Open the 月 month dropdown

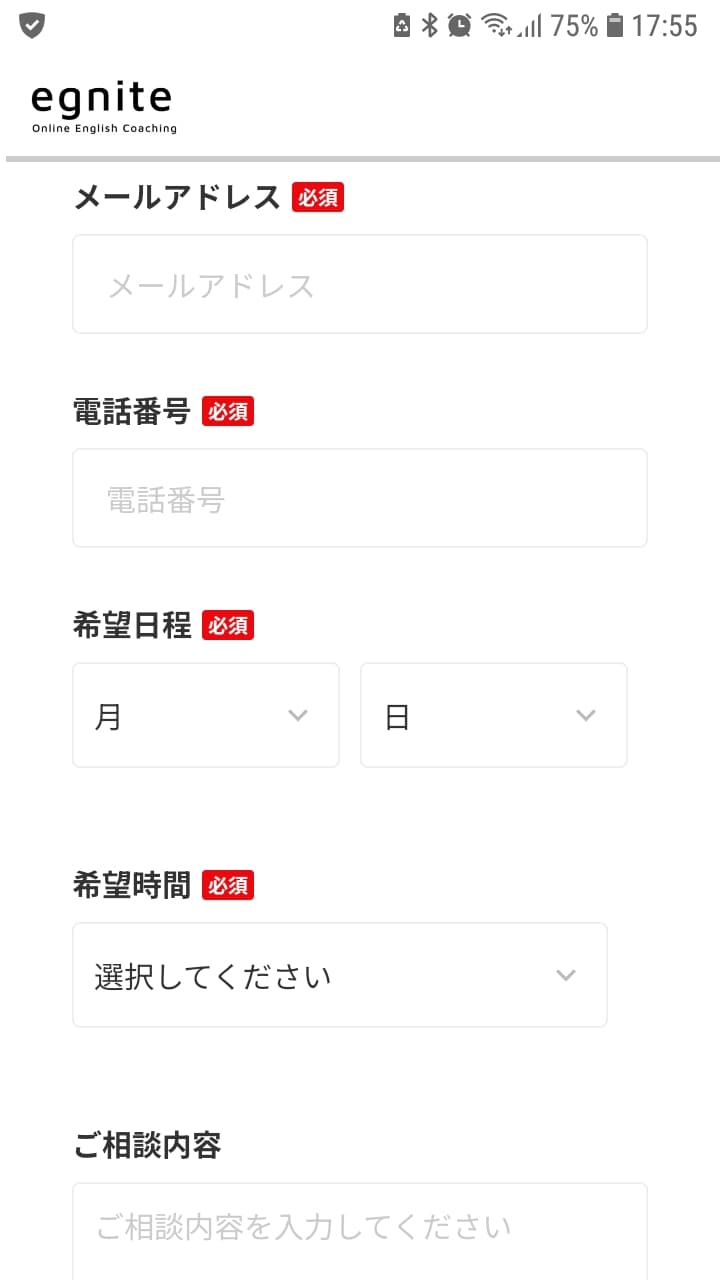pos(205,715)
